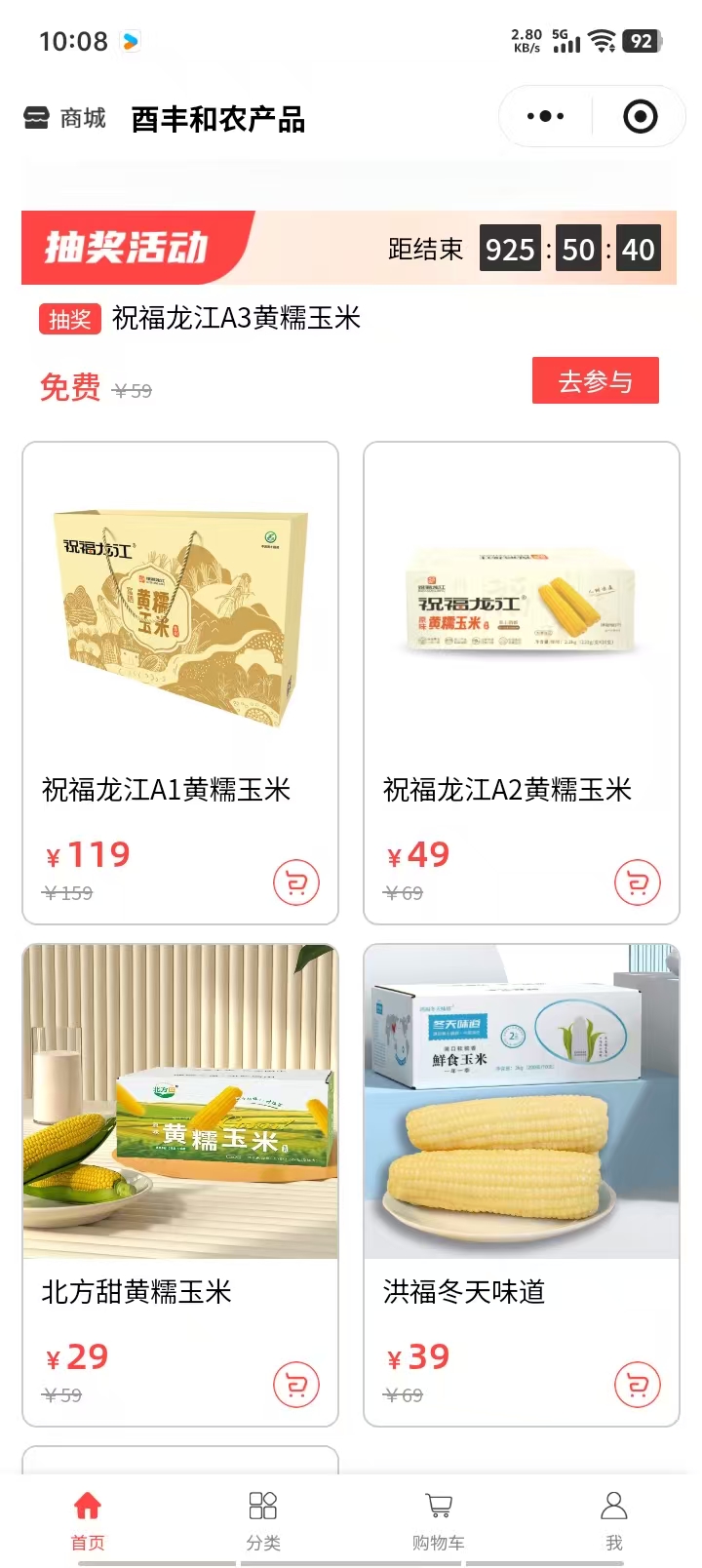Open the 祝福龙江A1黄糯玉米 product card
702x1568 pixels.
[180, 624]
